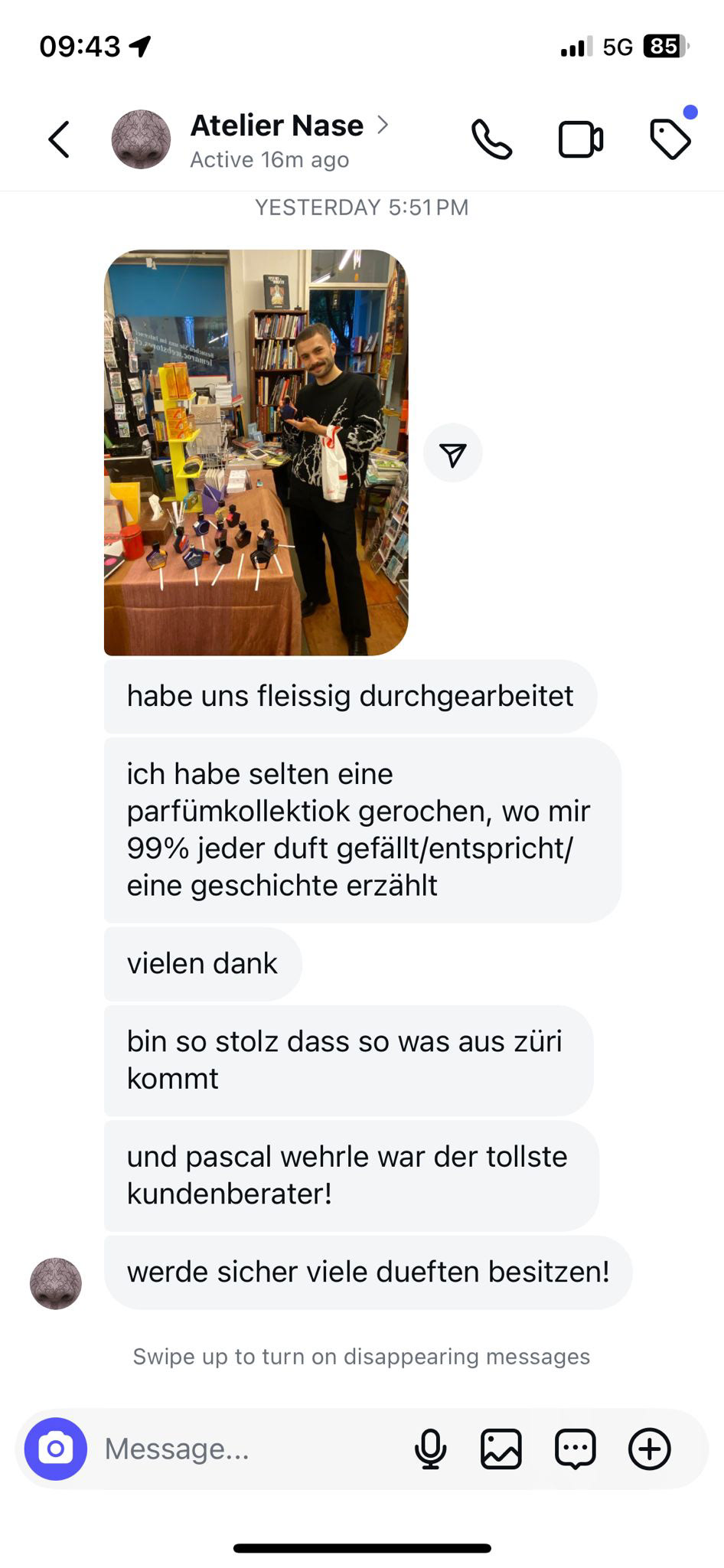This screenshot has width=724, height=1568.
Task: Record a voice message
Action: (x=431, y=1449)
